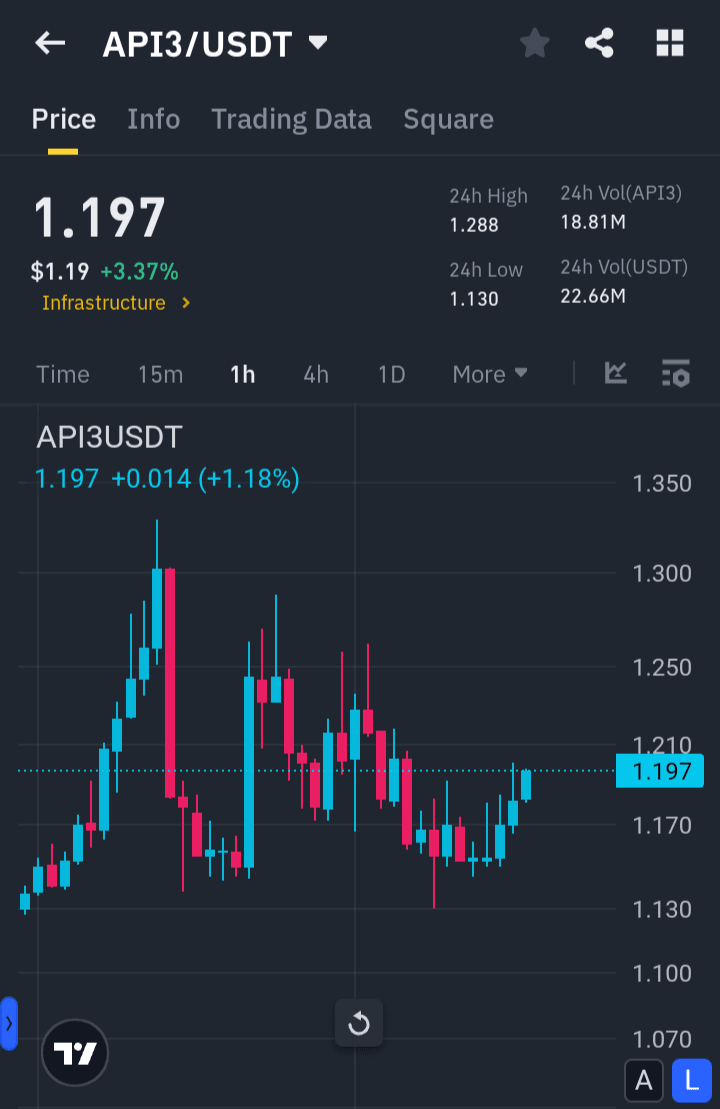This screenshot has height=1109, width=720.
Task: Toggle ask-only view with the A button
Action: (x=643, y=1081)
